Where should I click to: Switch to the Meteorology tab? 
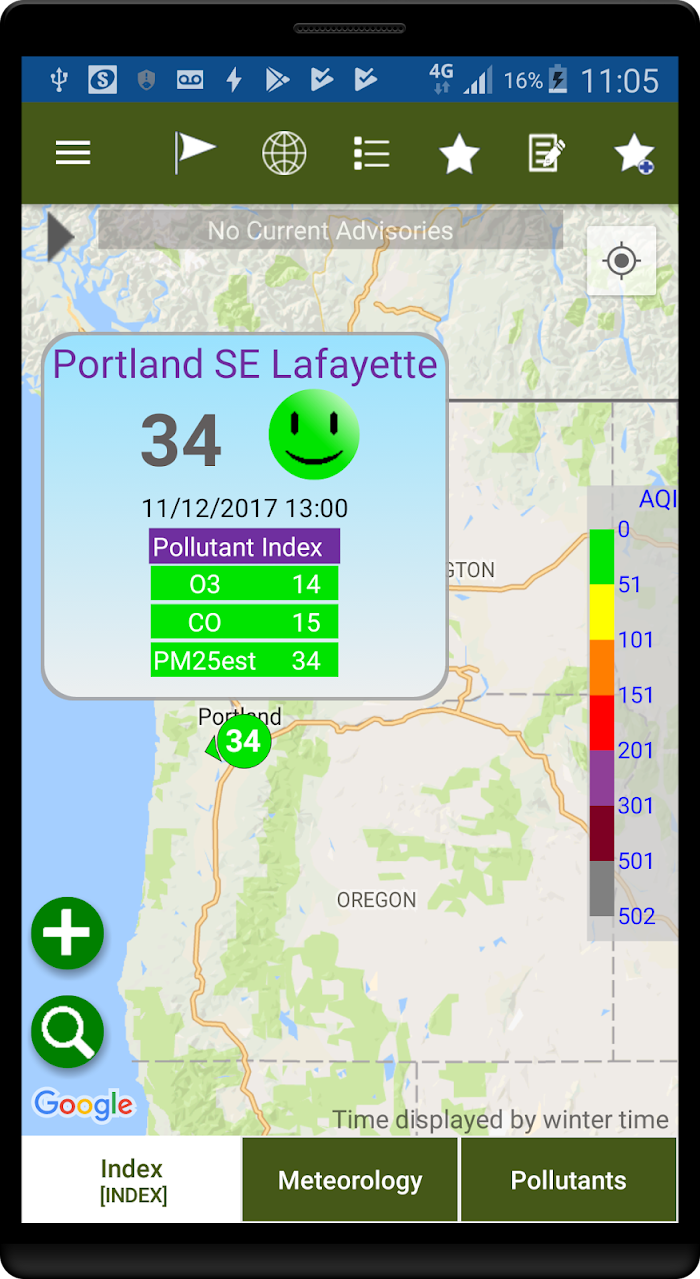coord(350,1180)
